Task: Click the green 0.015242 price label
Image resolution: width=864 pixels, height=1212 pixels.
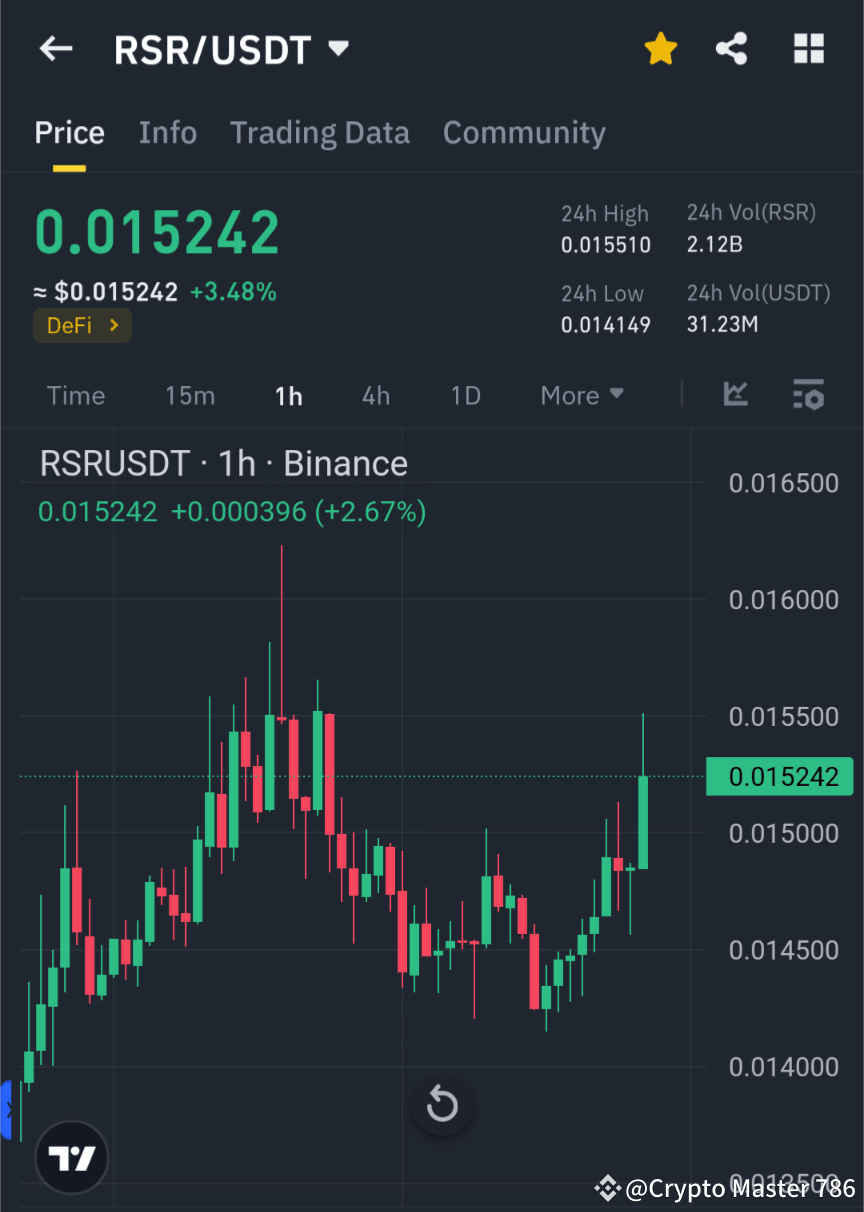Action: coord(780,777)
